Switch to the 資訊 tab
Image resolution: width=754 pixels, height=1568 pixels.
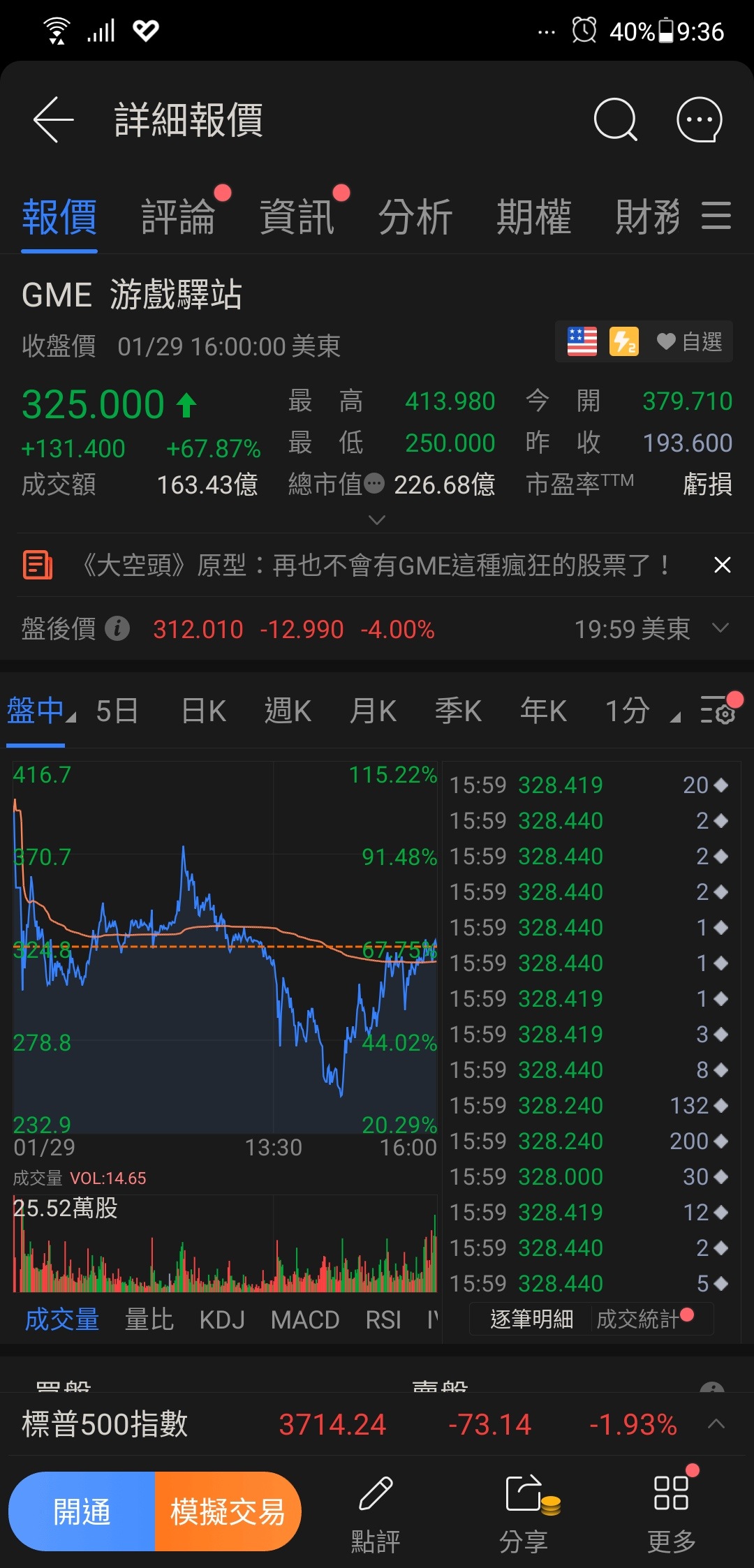click(297, 217)
